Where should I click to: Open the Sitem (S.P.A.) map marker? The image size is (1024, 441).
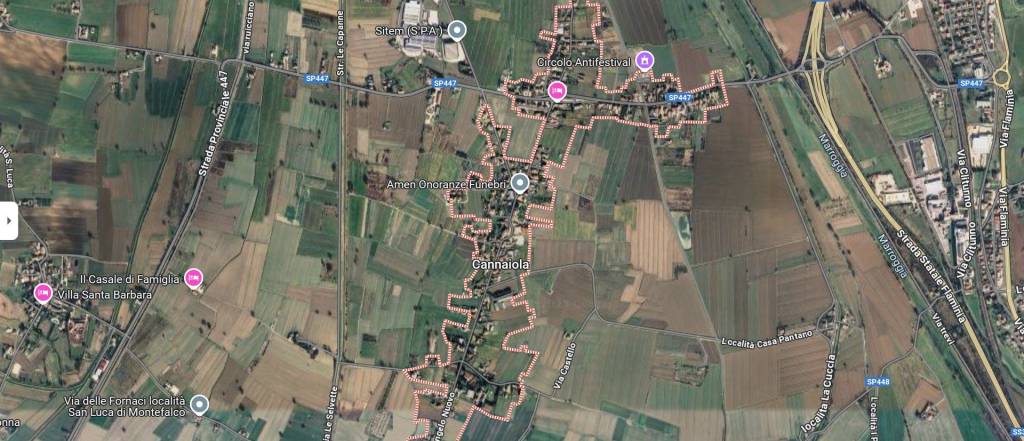(x=457, y=29)
